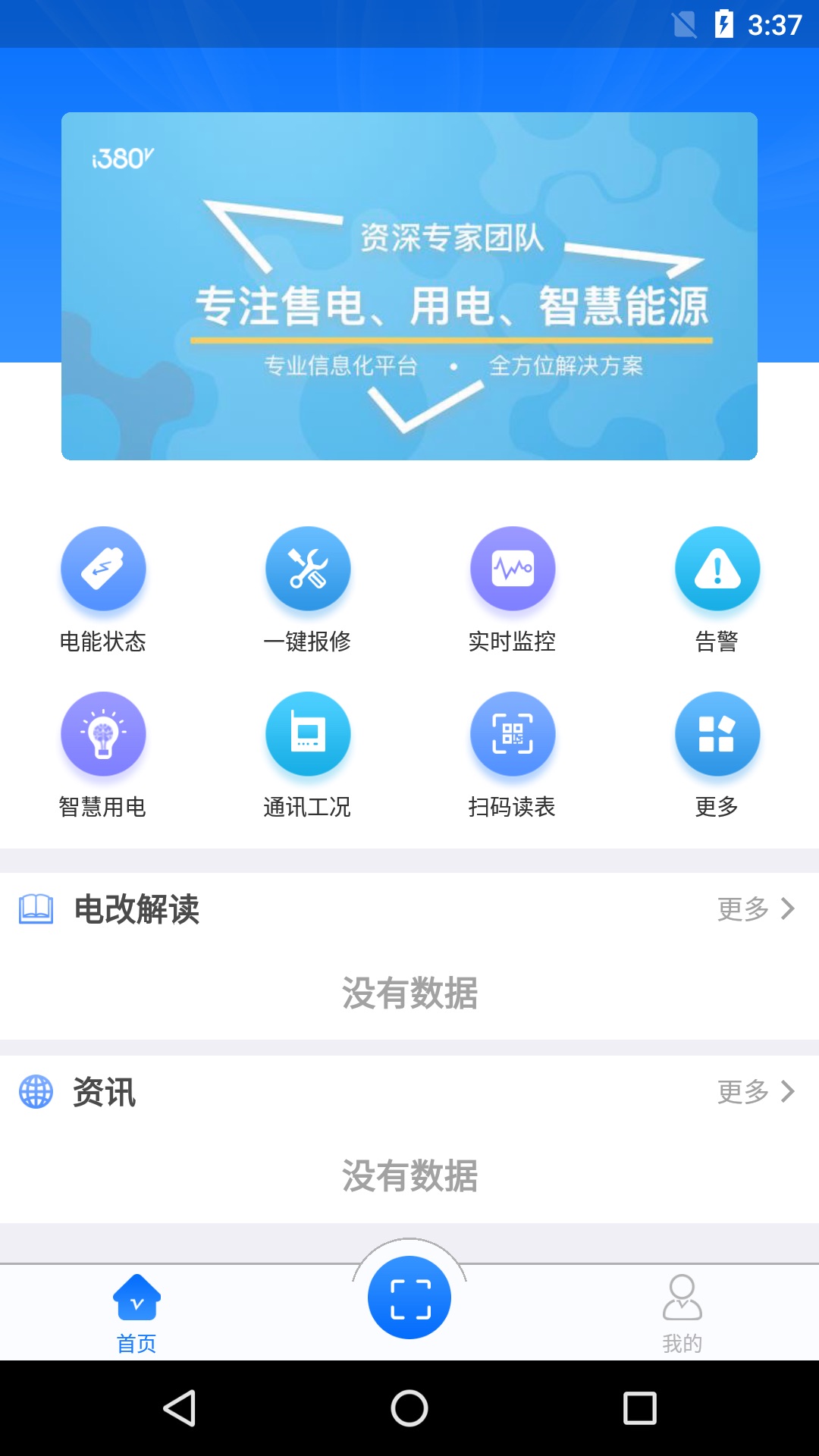The image size is (819, 1456).
Task: Switch to the 我的 profile tab
Action: 682,1313
